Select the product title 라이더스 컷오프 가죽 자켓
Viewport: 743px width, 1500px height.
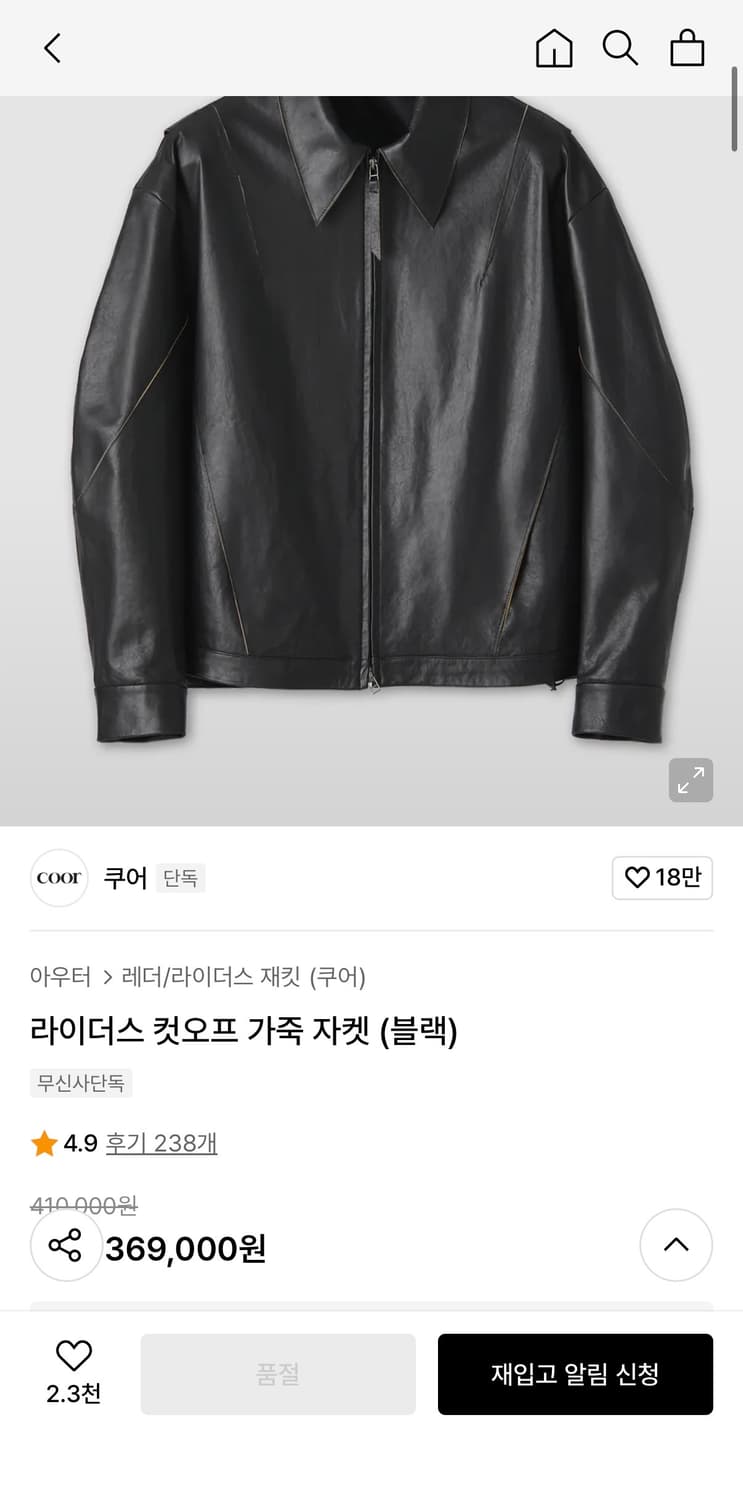pyautogui.click(x=243, y=1031)
